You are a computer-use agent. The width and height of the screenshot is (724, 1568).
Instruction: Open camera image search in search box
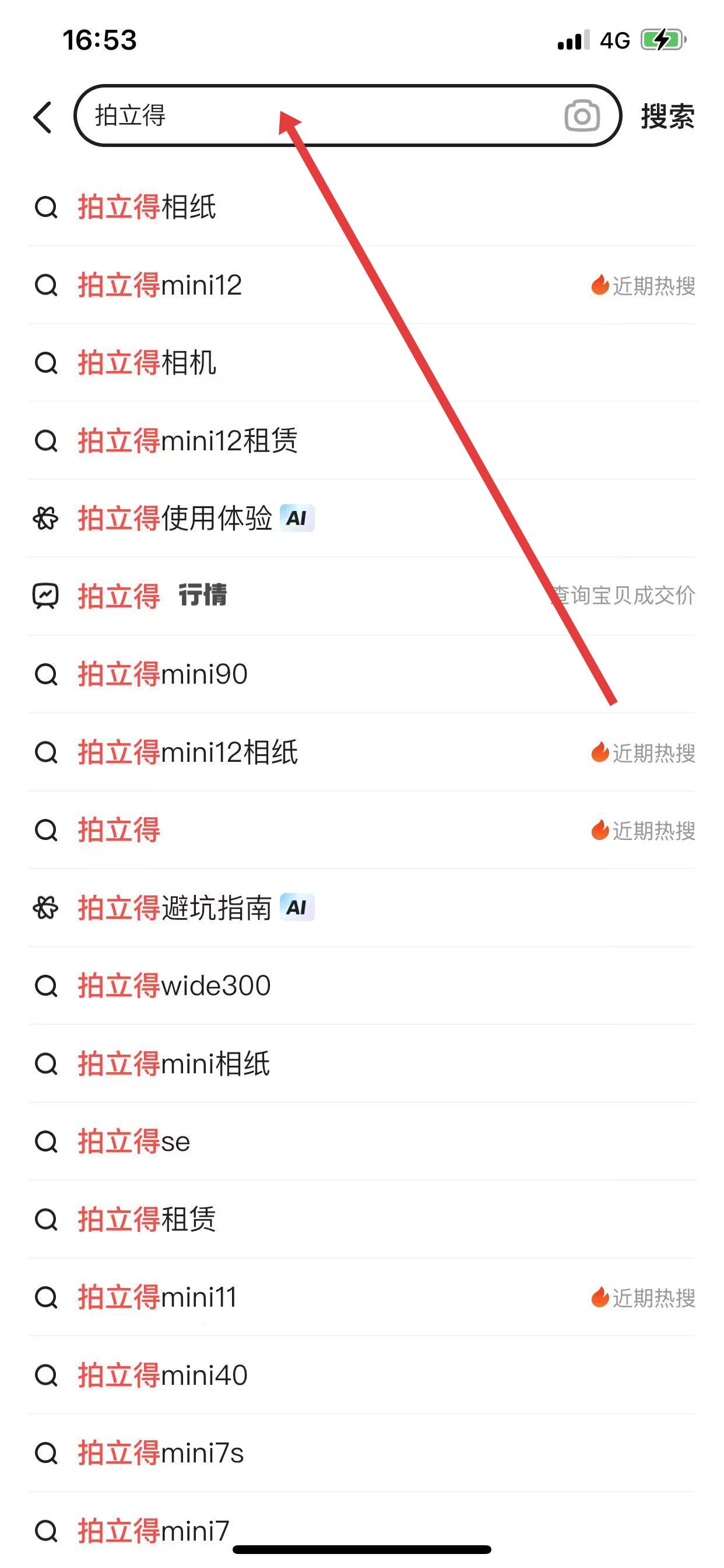point(582,116)
